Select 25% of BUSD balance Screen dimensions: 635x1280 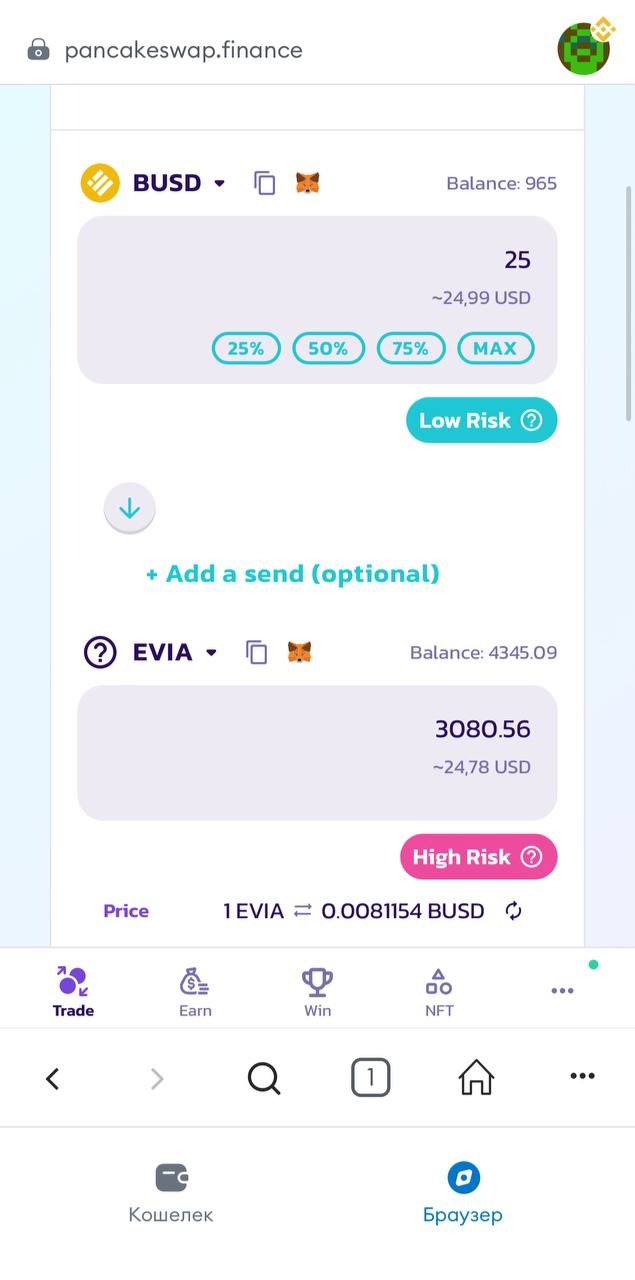pos(246,349)
